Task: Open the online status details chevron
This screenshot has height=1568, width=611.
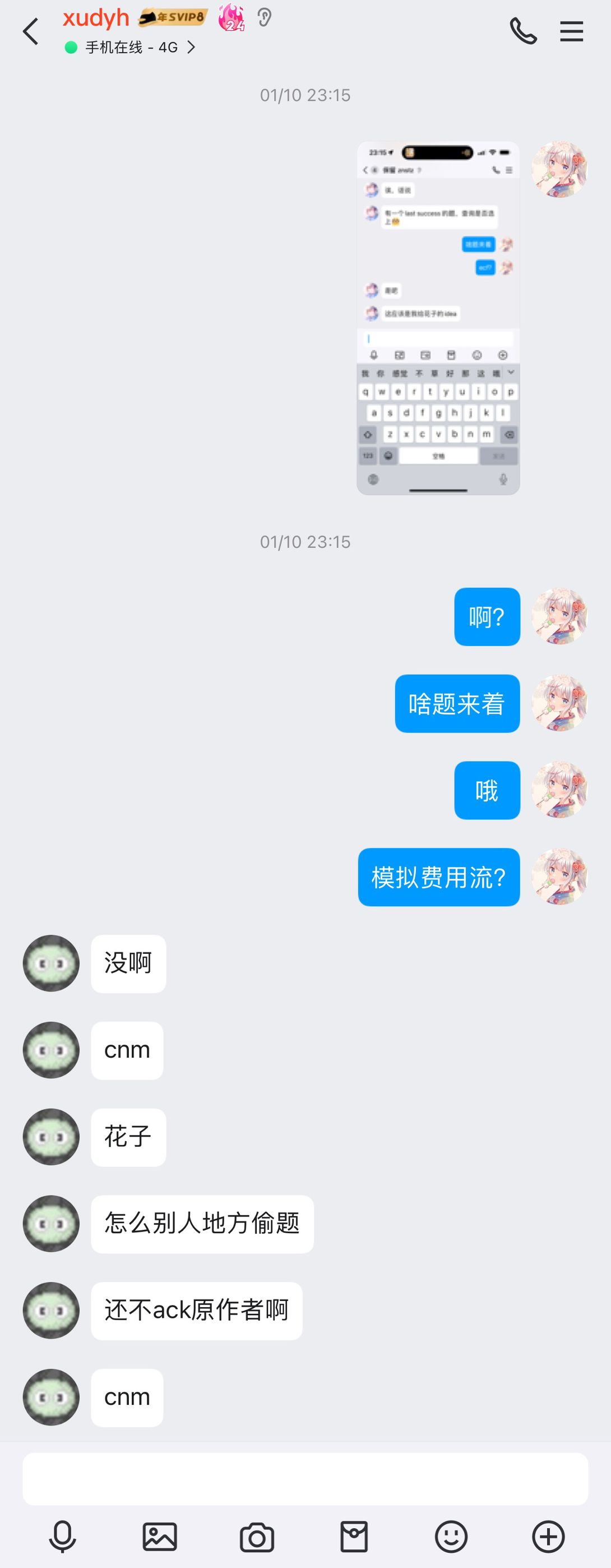Action: pyautogui.click(x=191, y=48)
